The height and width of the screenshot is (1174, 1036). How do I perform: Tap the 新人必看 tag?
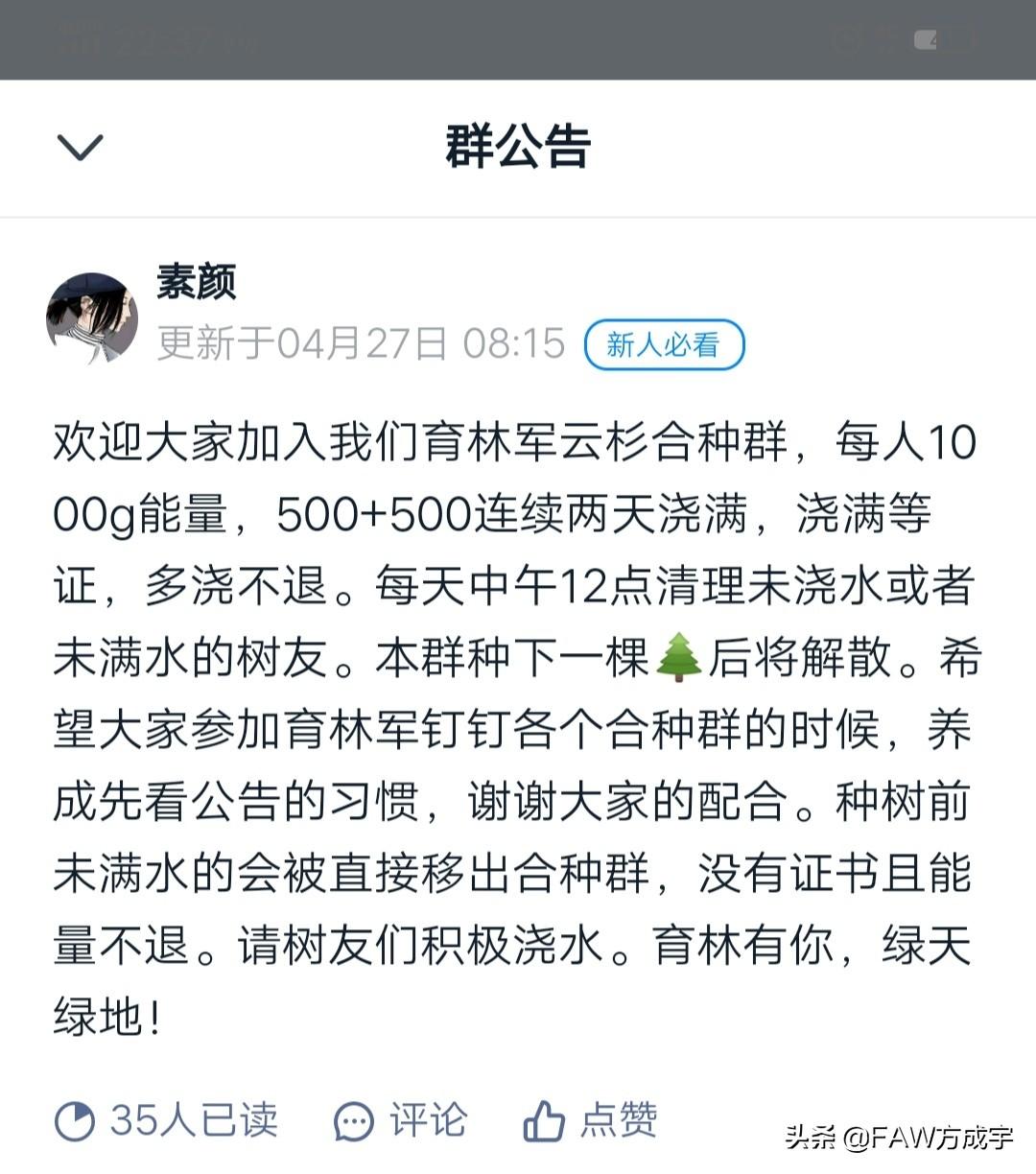[664, 344]
